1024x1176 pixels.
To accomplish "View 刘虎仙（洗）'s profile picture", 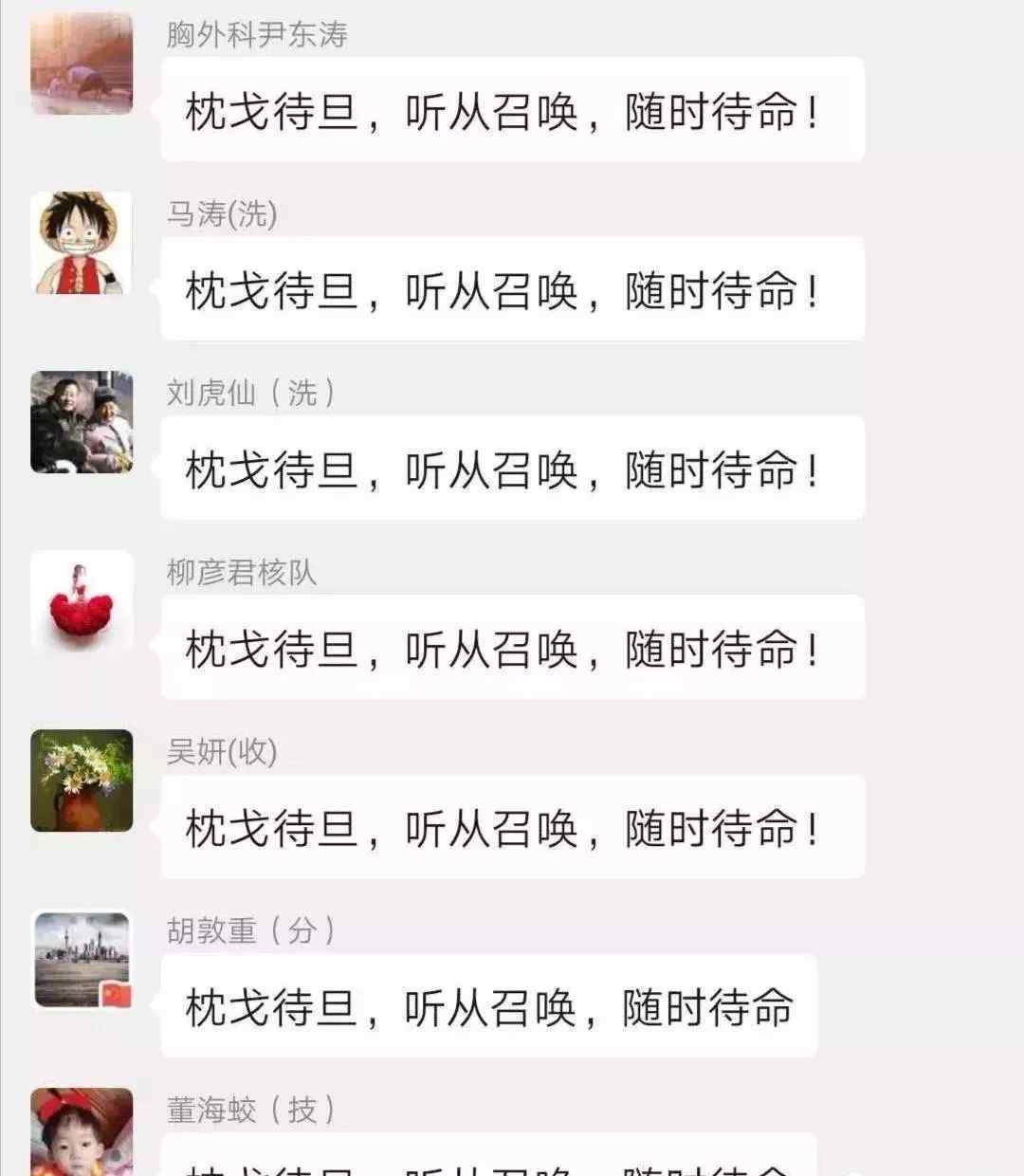I will pos(82,422).
